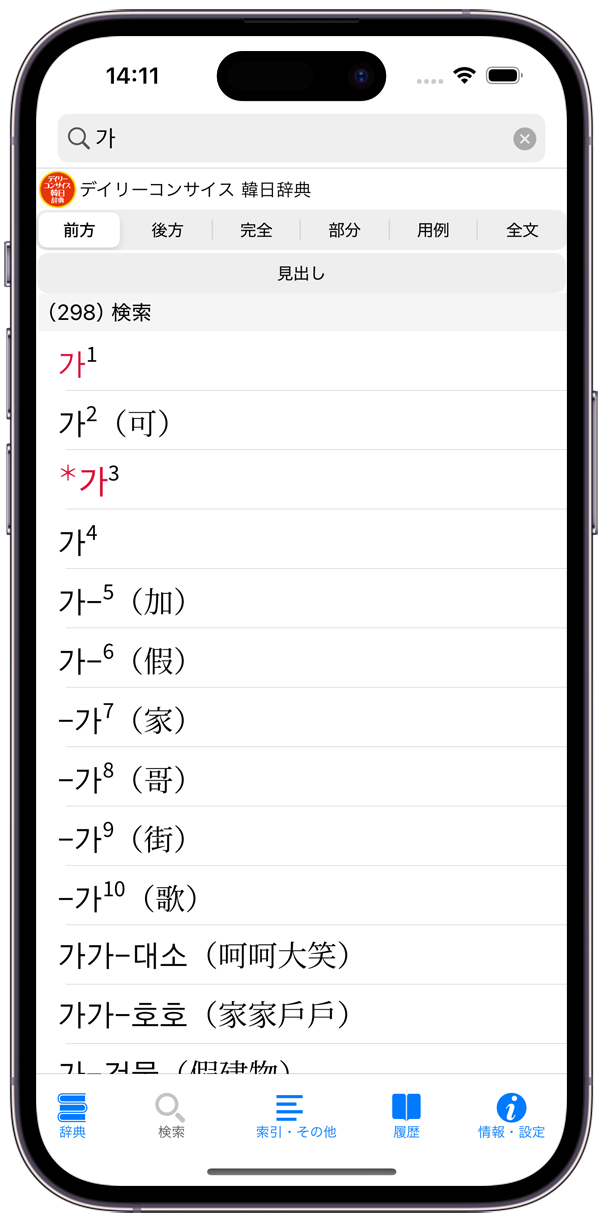
Task: Open the entry 가-⁵ (加)
Action: 301,599
